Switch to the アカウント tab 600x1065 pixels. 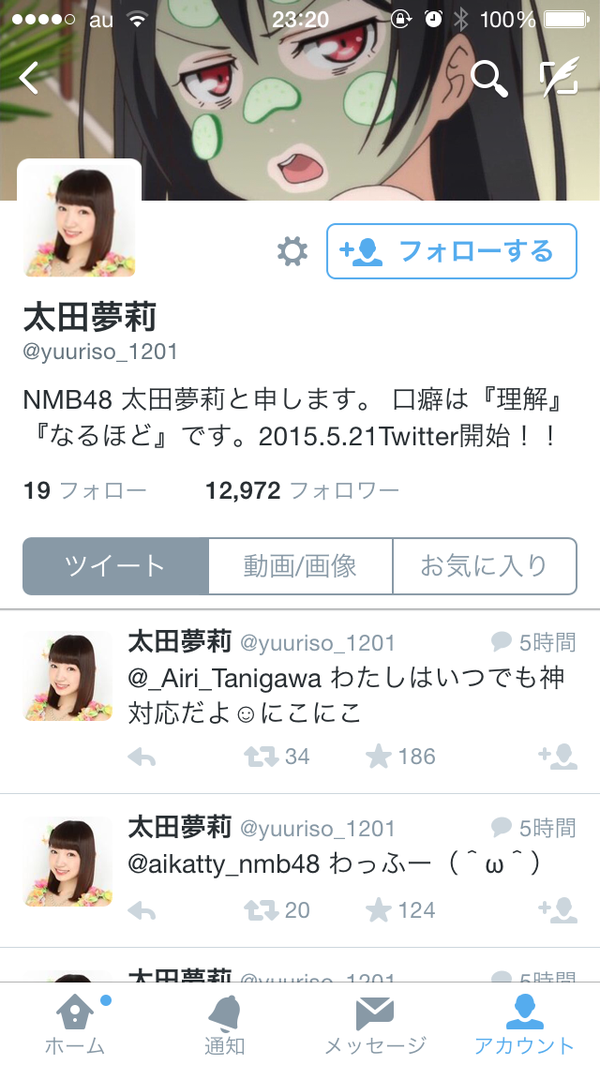(525, 1024)
